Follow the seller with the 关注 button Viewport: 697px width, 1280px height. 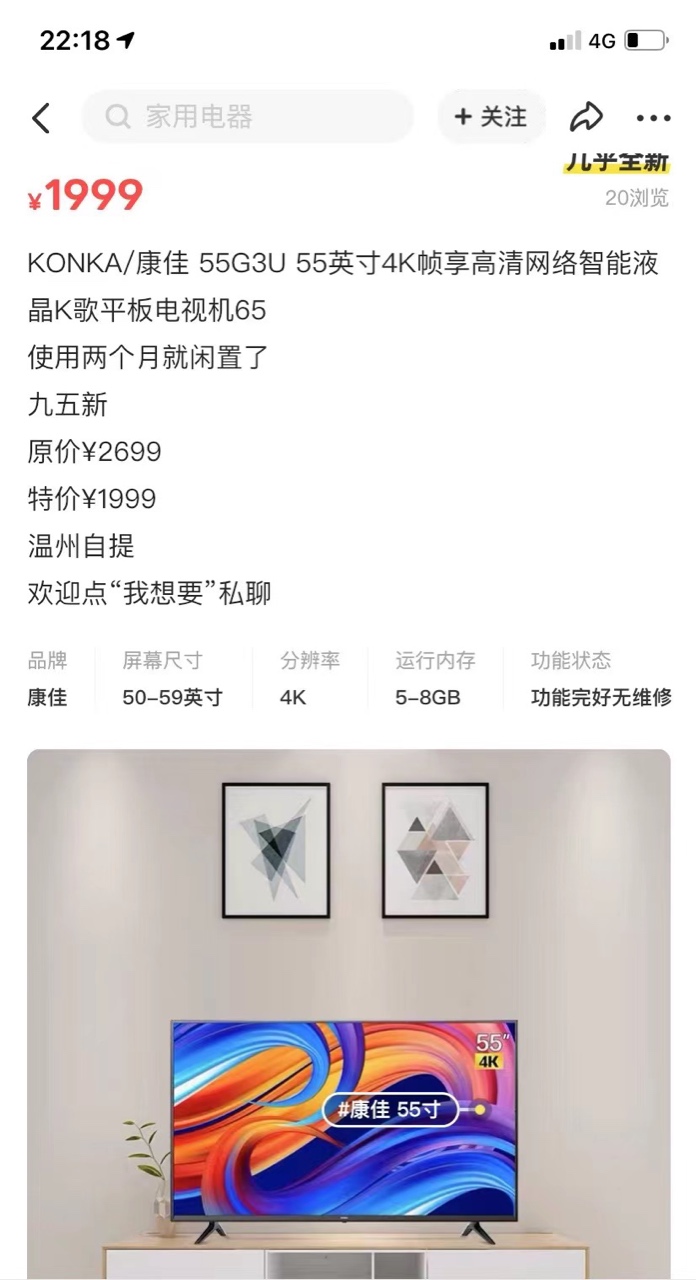pyautogui.click(x=491, y=117)
